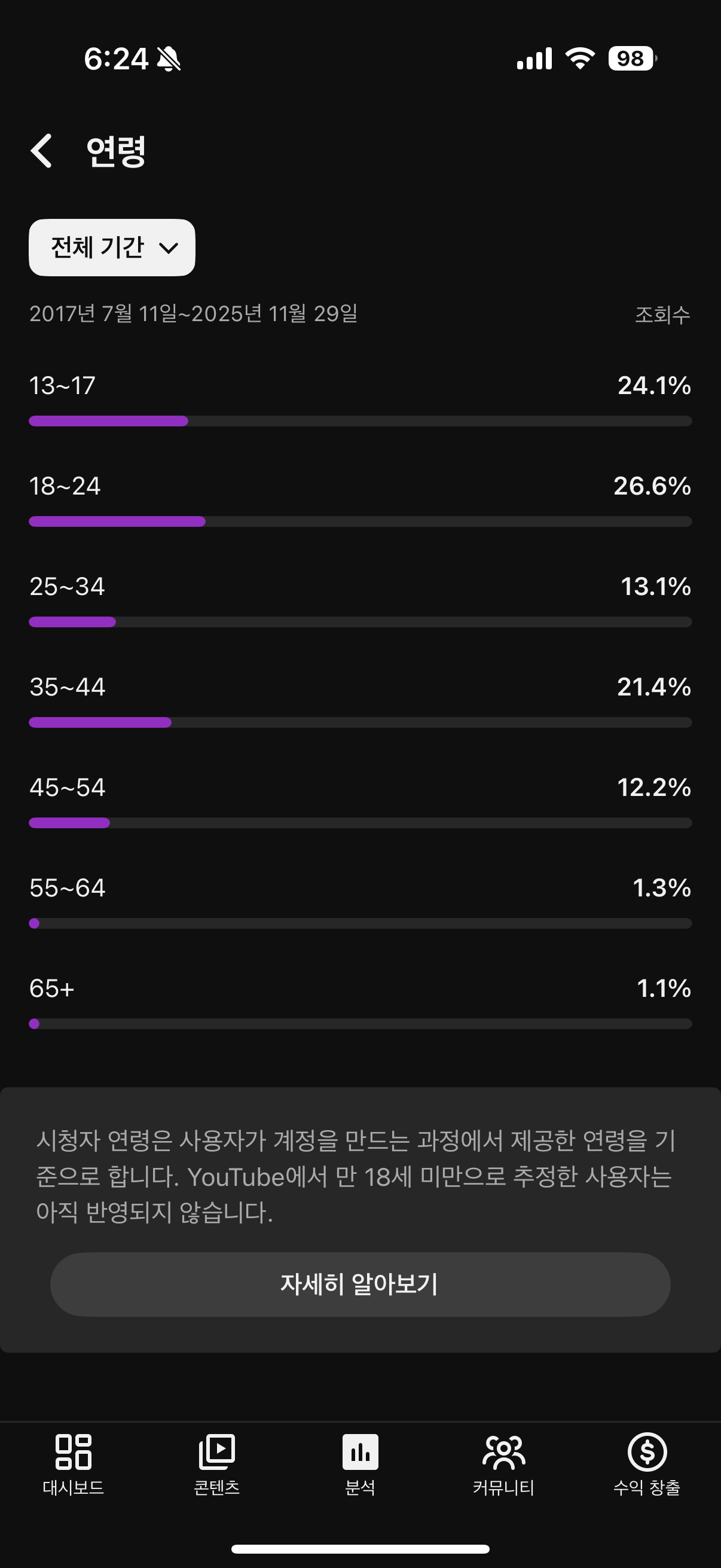Open the 전체 기간 period dropdown
The image size is (721, 1568).
point(112,247)
